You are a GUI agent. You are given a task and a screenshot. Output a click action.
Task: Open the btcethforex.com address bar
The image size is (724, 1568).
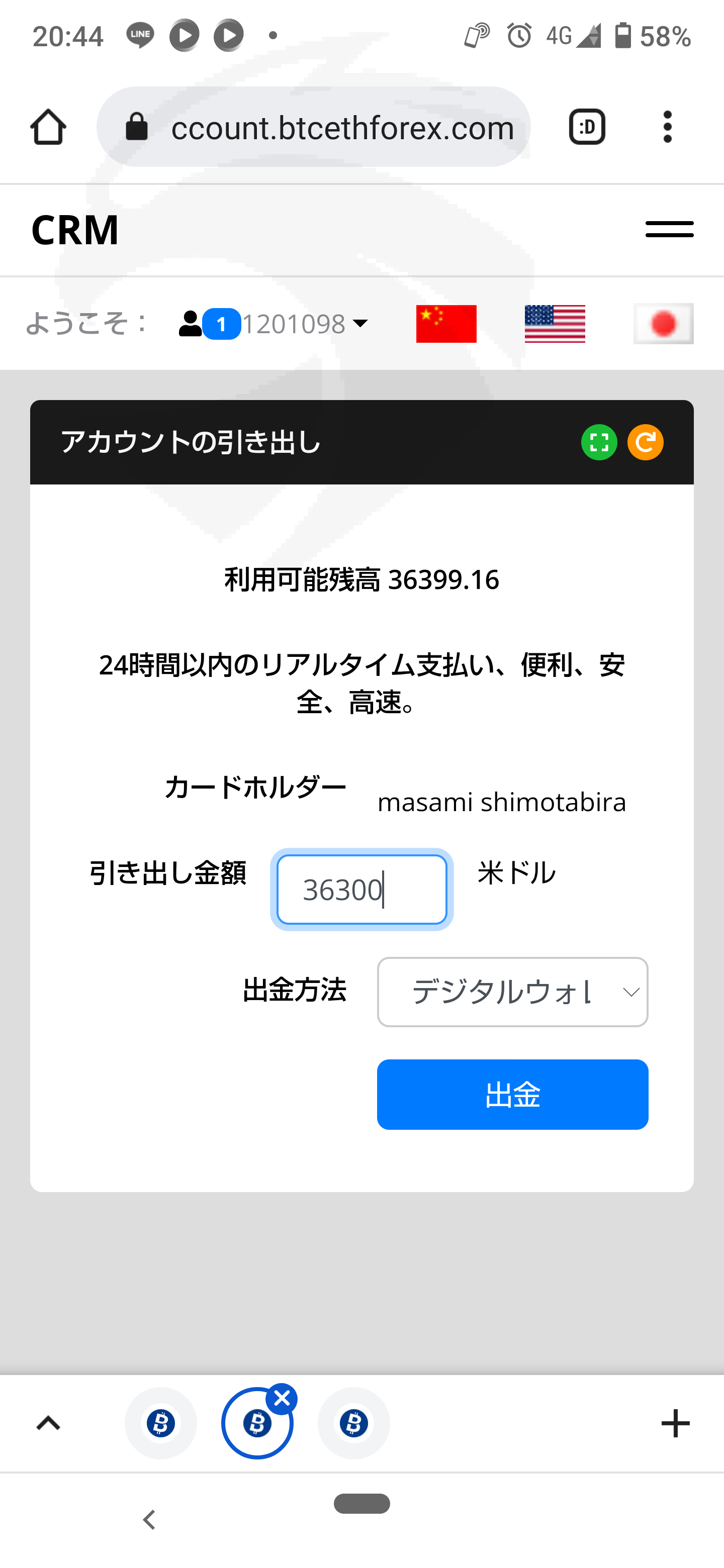[x=314, y=127]
